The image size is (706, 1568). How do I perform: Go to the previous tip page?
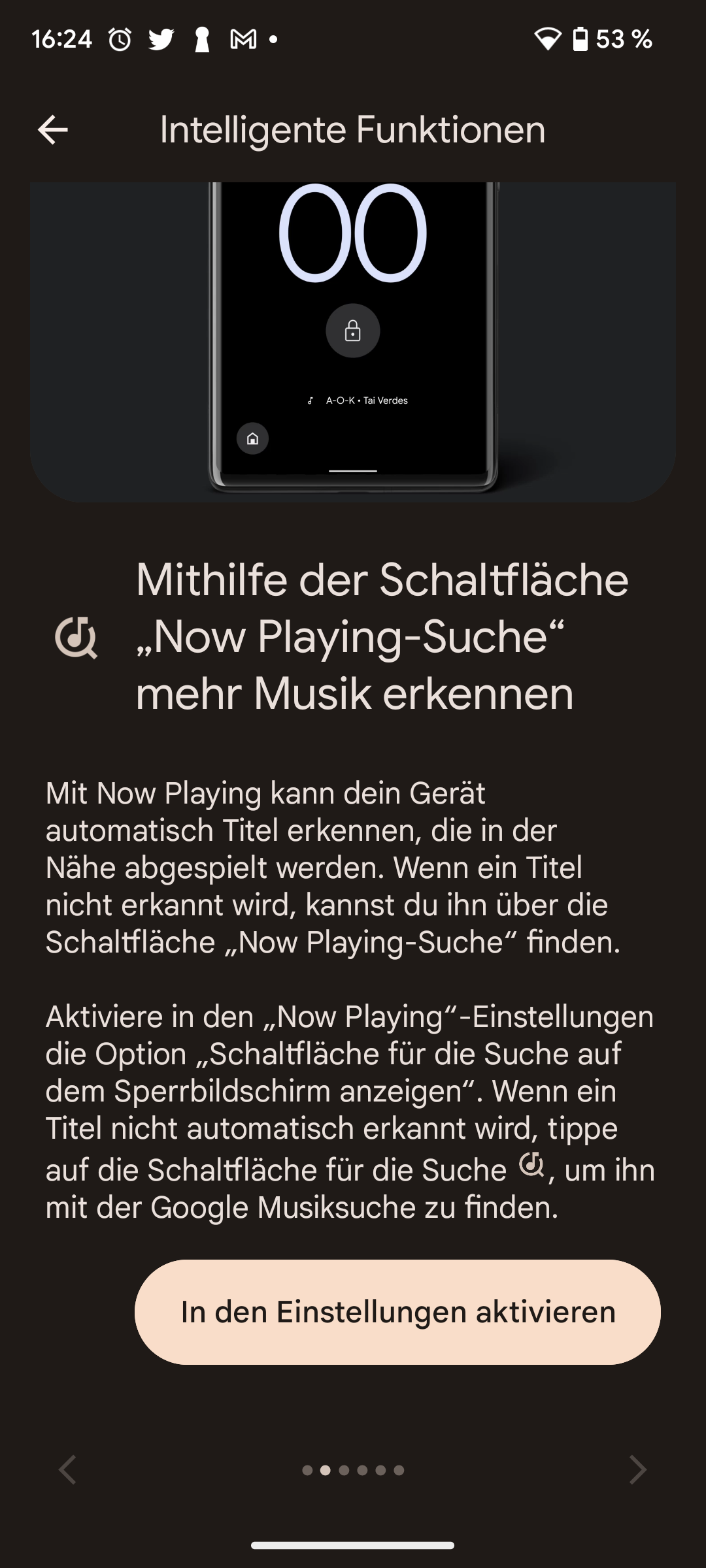click(x=68, y=1470)
